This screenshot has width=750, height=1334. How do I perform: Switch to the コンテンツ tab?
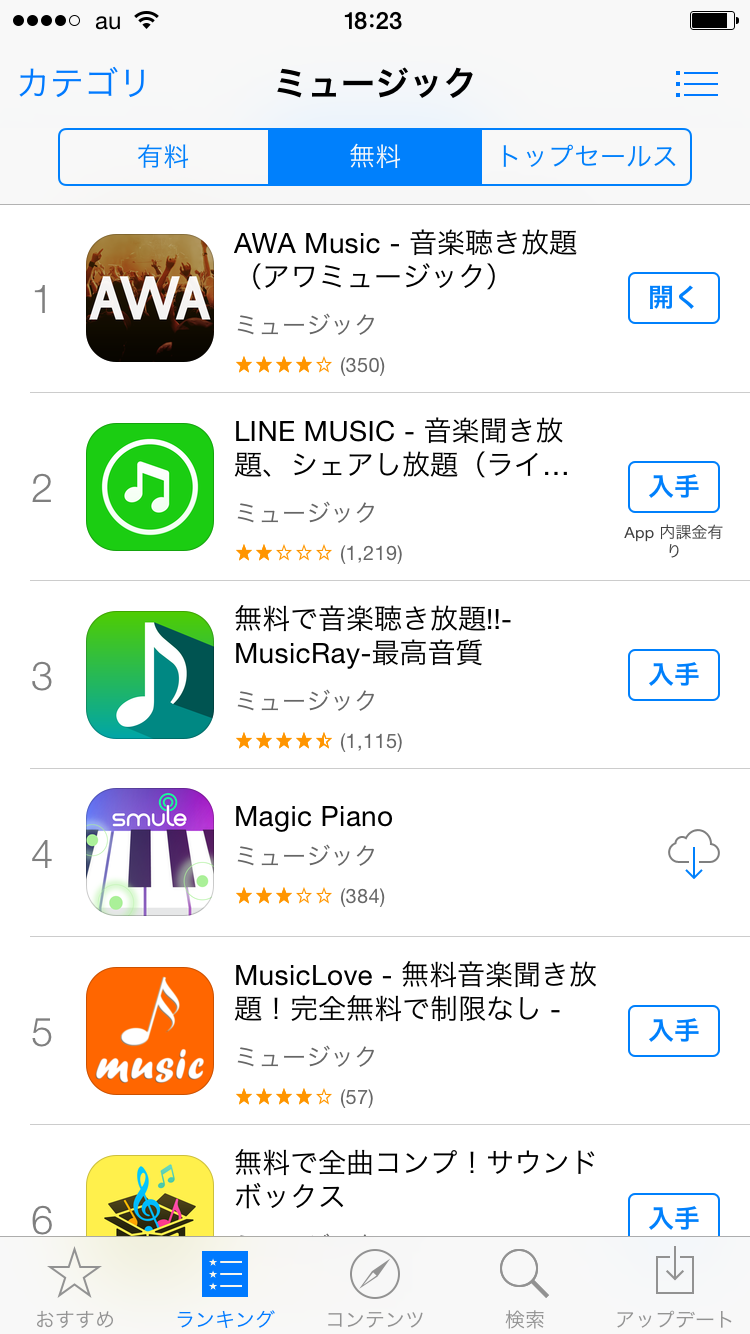pos(375,1286)
